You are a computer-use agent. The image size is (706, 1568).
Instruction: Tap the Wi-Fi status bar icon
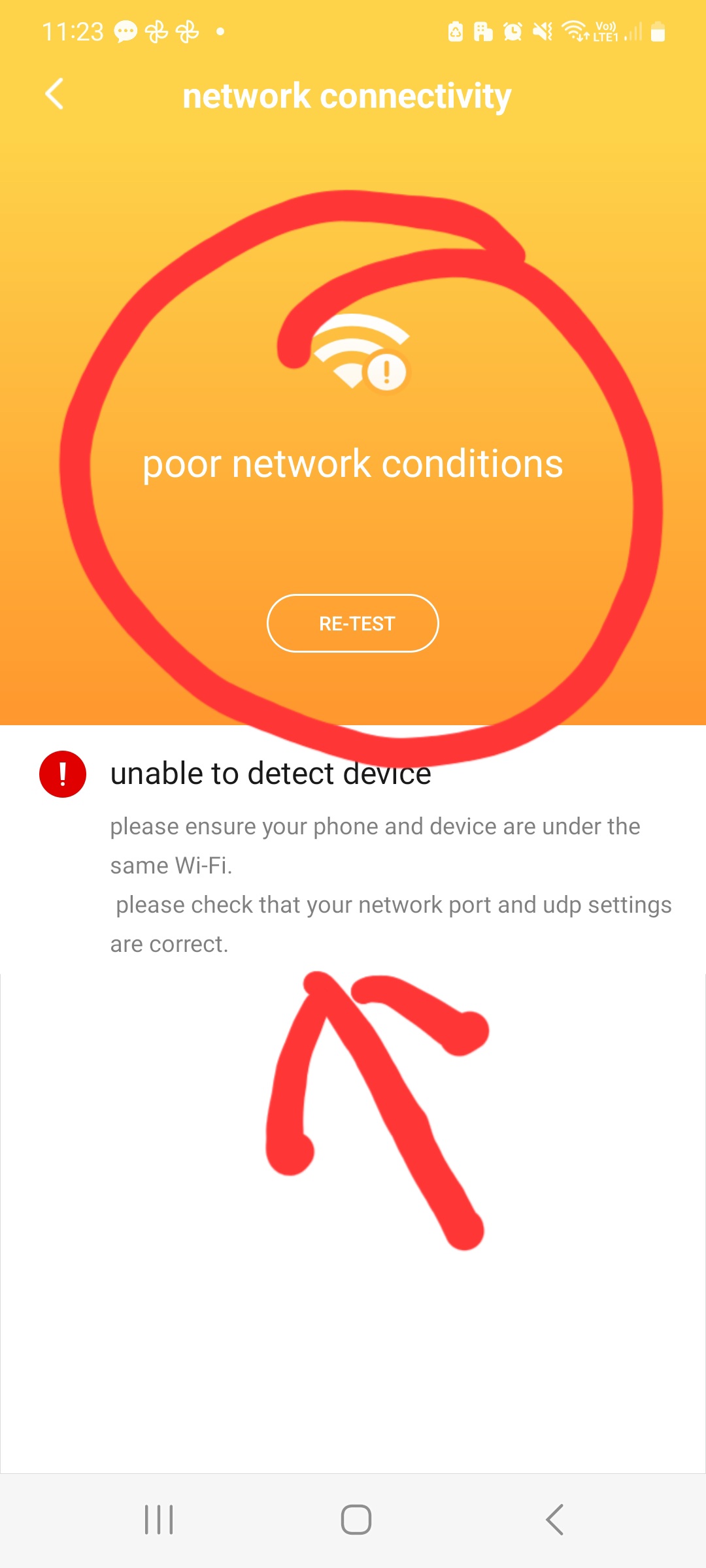[x=574, y=31]
